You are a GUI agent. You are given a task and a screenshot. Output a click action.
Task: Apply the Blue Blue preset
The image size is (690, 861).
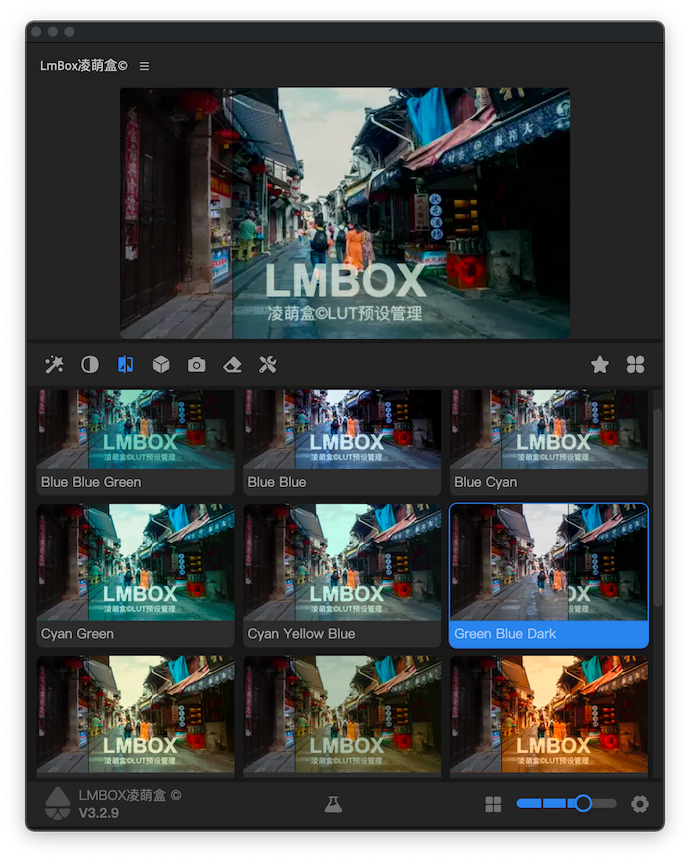[x=342, y=440]
